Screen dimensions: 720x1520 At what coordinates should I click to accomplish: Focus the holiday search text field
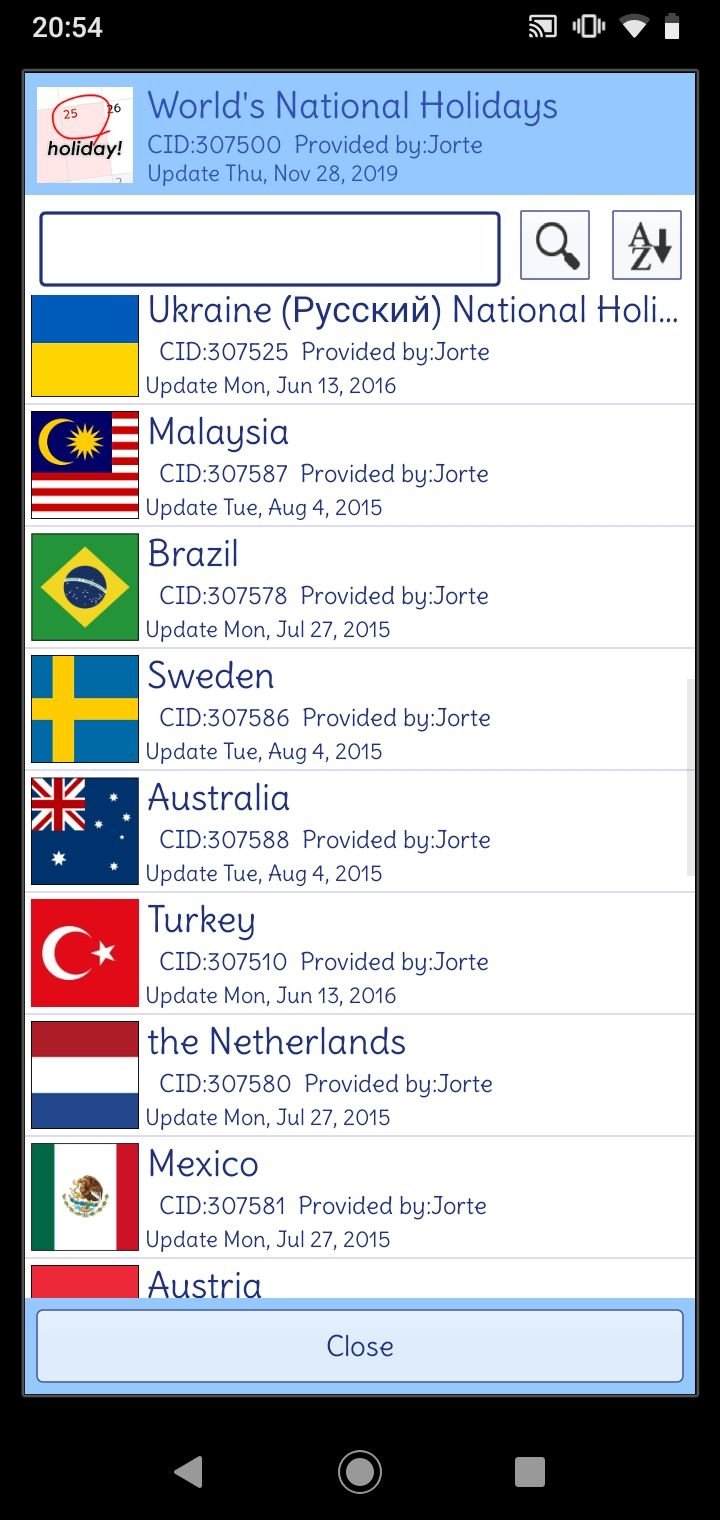(269, 249)
